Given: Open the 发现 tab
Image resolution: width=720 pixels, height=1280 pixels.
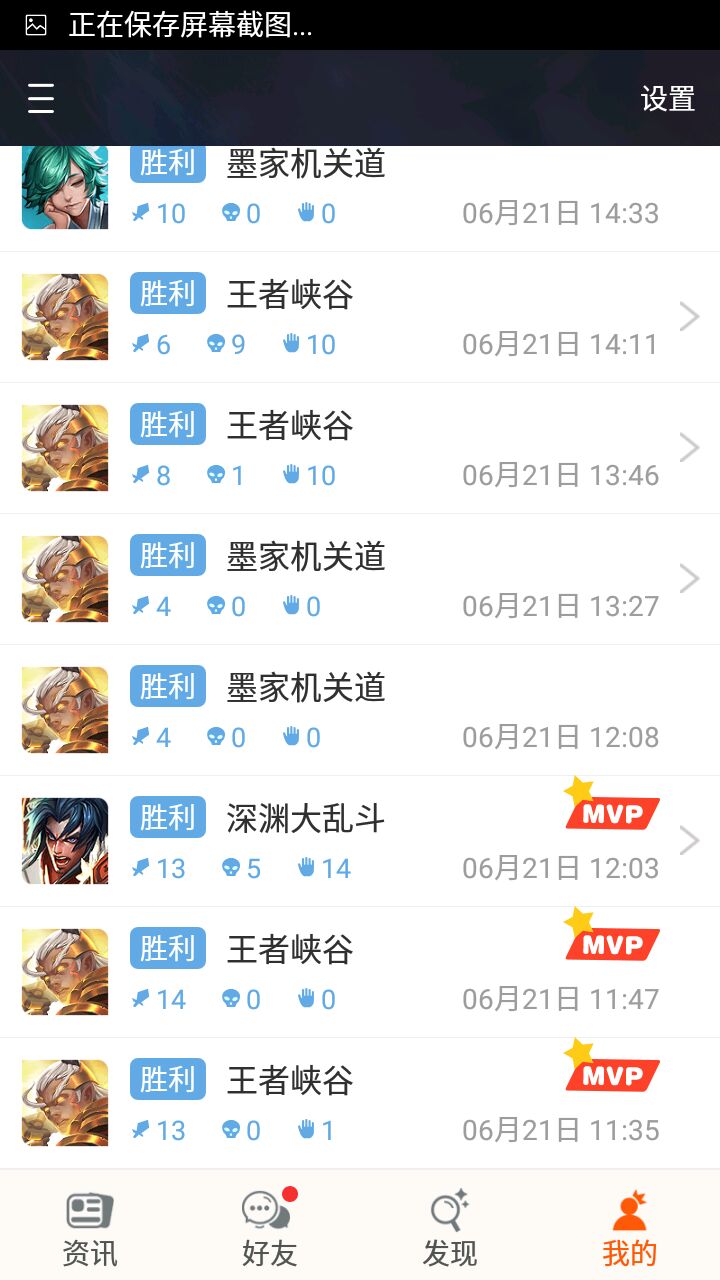Looking at the screenshot, I should click(x=450, y=1228).
